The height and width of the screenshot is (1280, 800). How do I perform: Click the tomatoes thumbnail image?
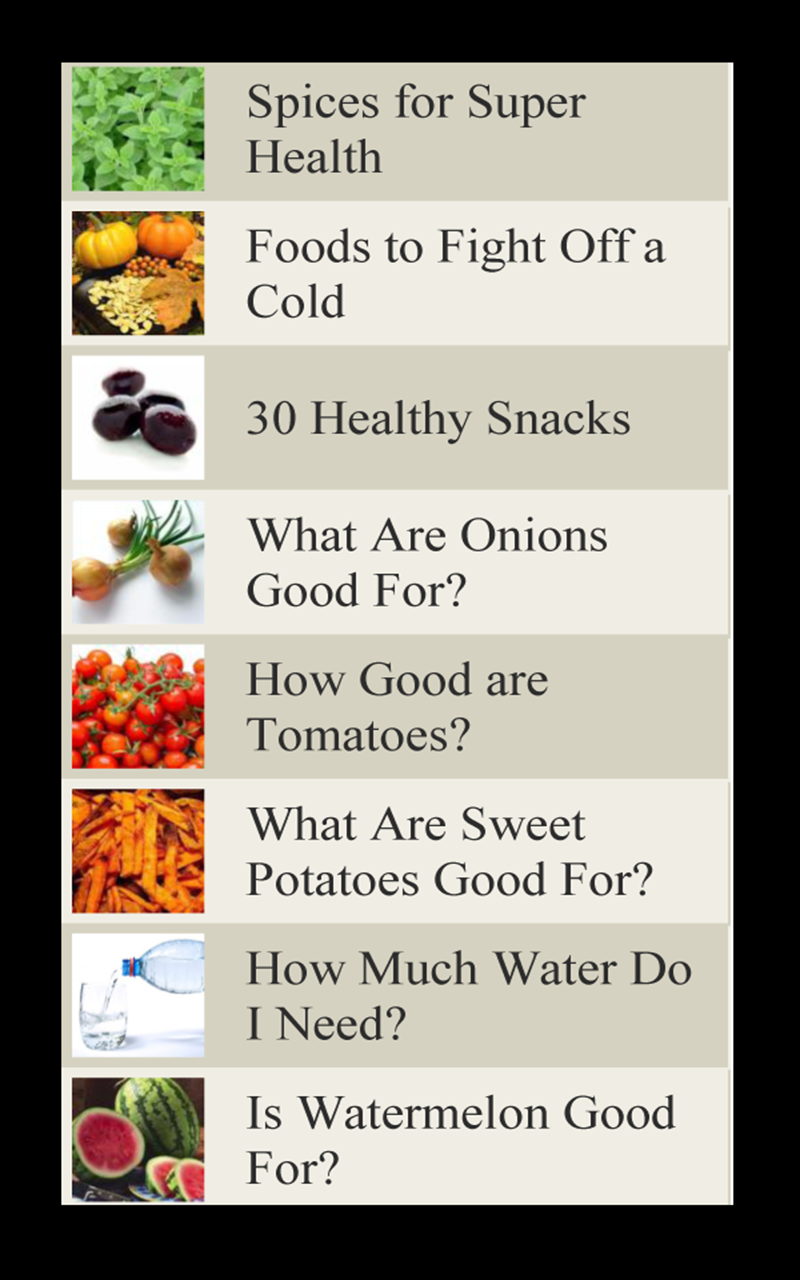[x=137, y=706]
